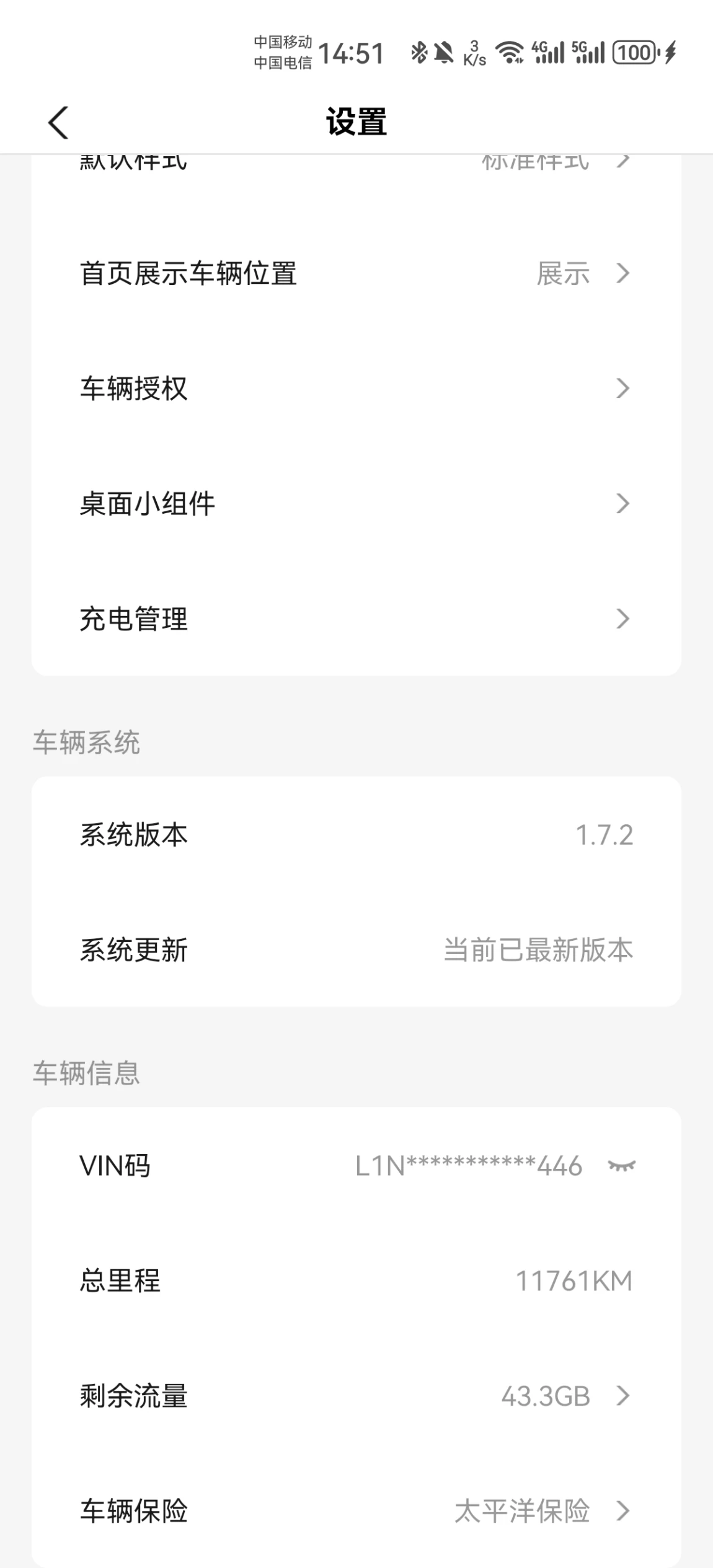Go back from the 设置 page
This screenshot has width=713, height=1568.
coord(58,122)
